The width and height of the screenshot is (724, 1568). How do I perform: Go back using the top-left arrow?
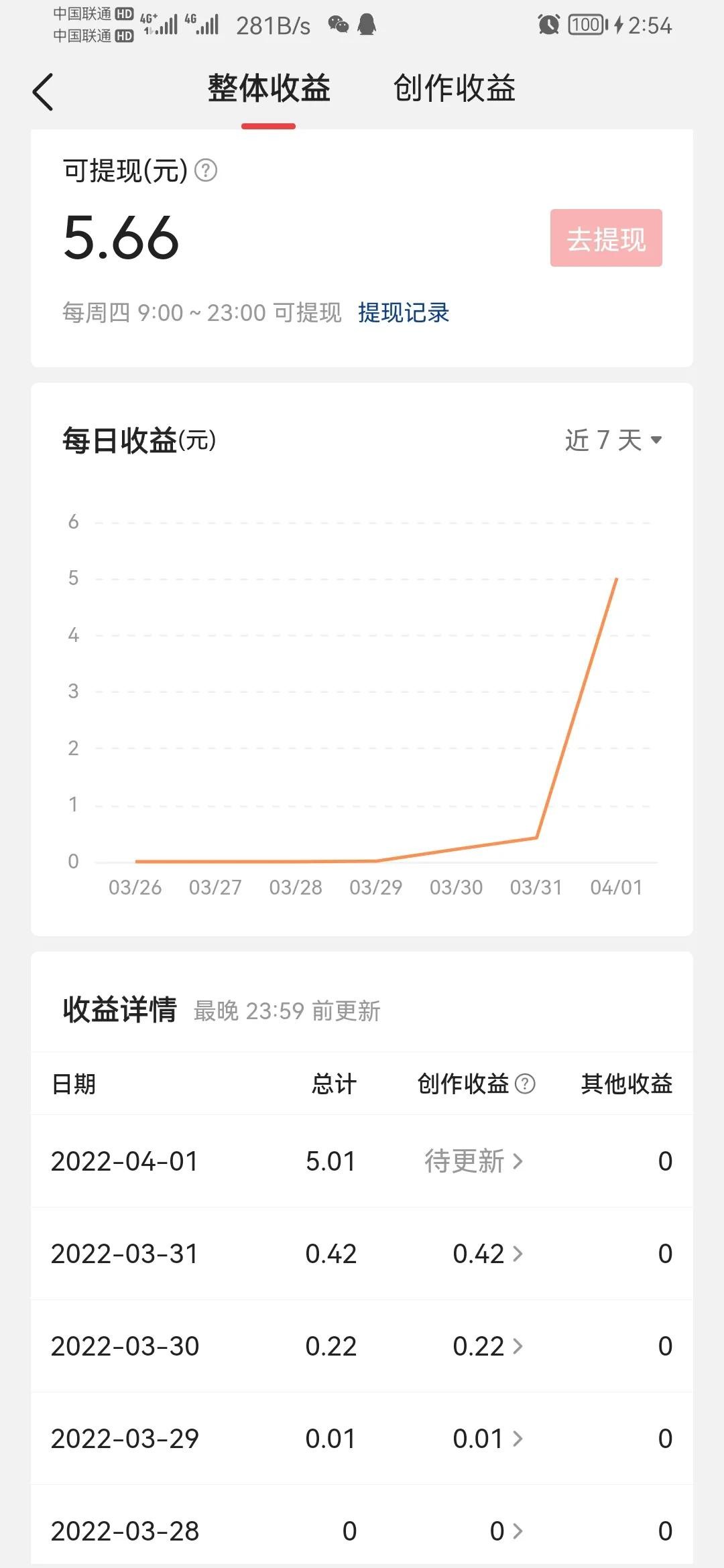(x=43, y=92)
